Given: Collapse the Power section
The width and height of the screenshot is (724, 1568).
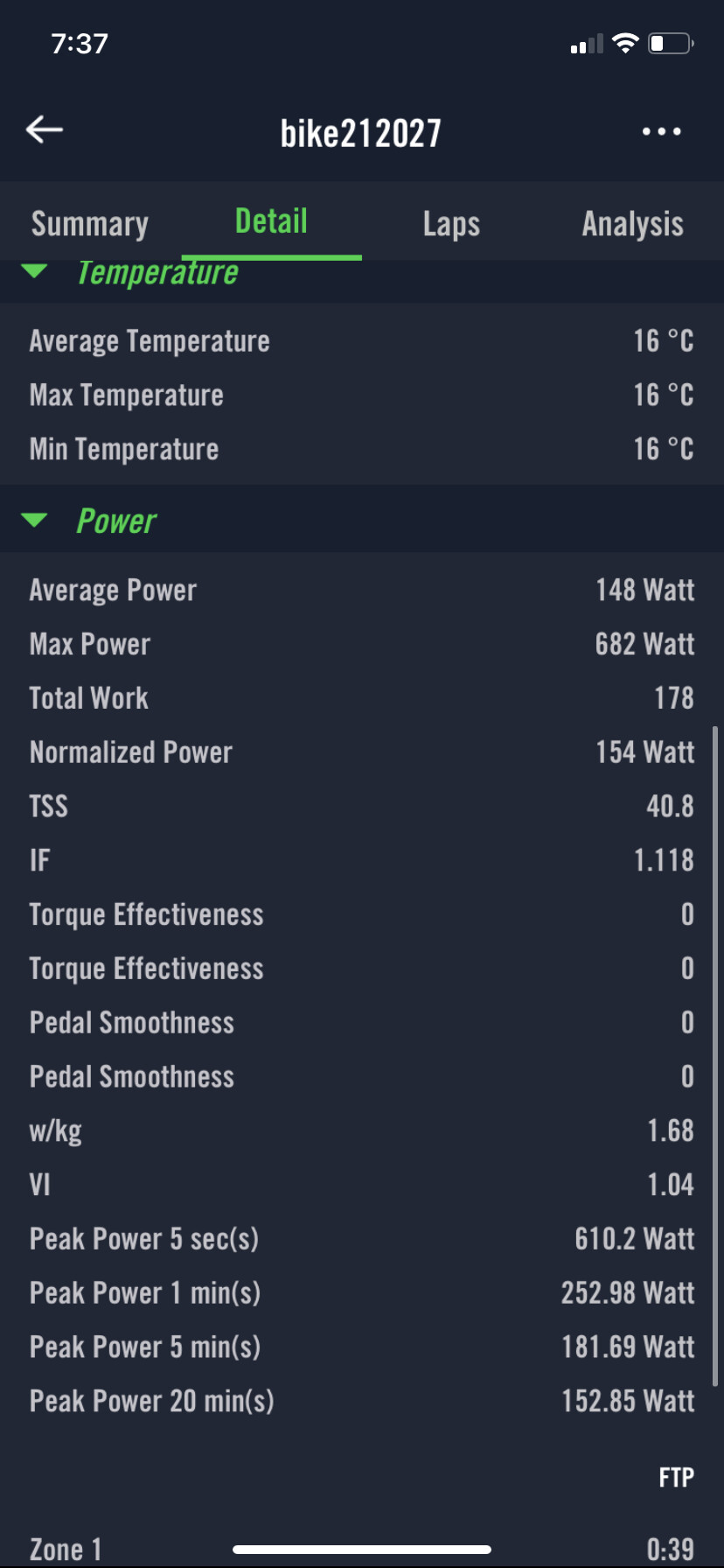Looking at the screenshot, I should coord(35,521).
